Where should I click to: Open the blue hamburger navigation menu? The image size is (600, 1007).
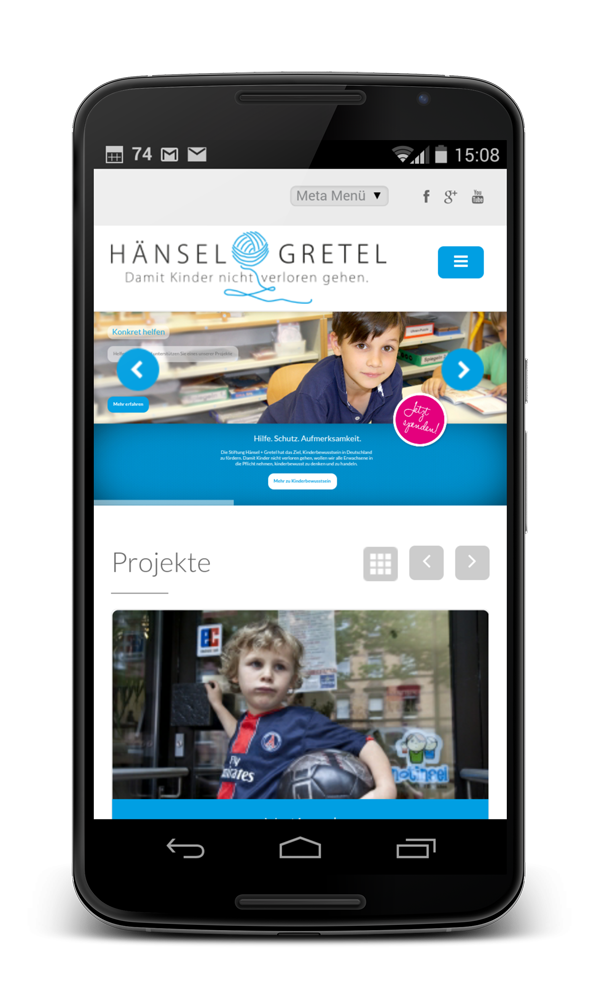460,262
